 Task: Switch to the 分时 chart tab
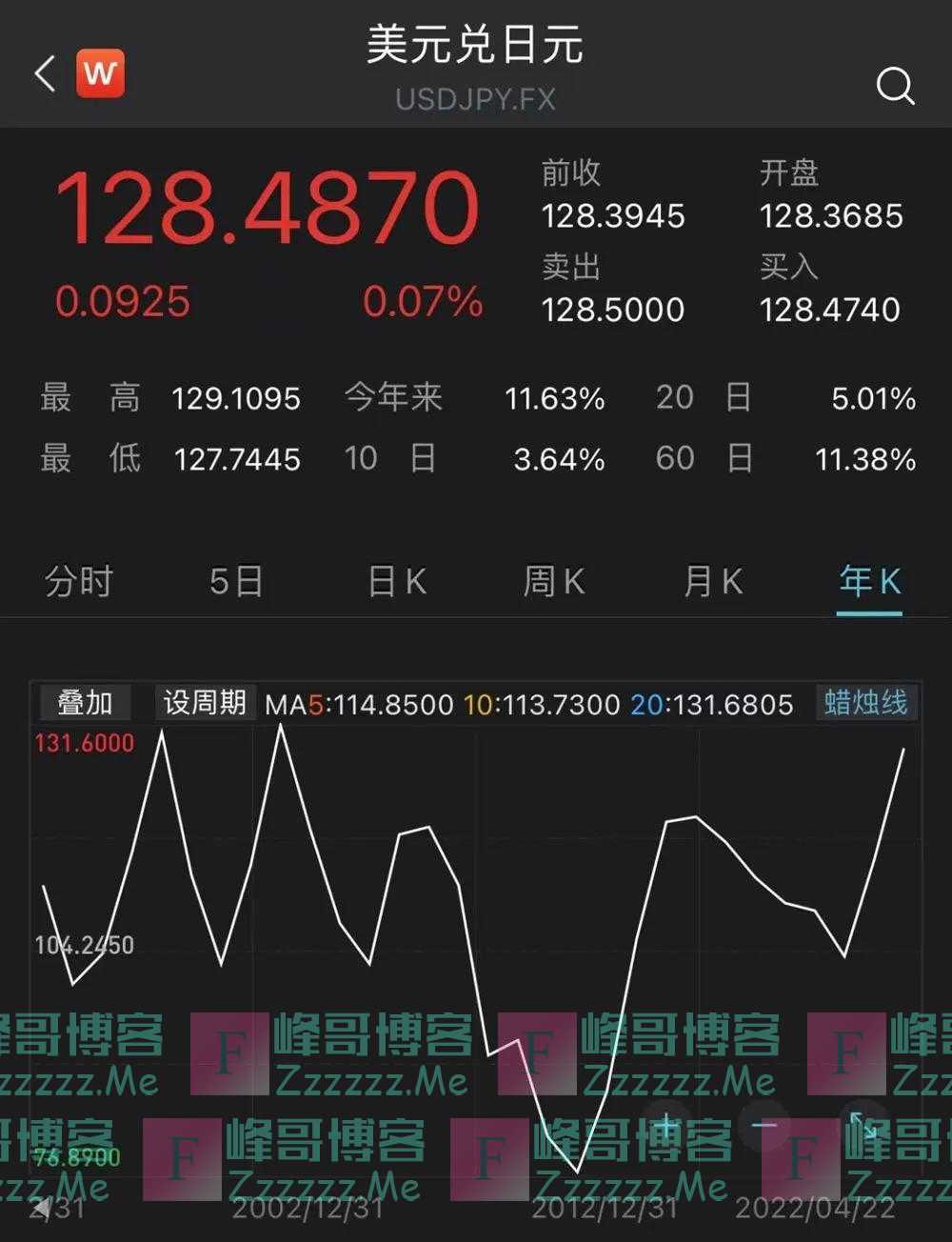coord(79,581)
